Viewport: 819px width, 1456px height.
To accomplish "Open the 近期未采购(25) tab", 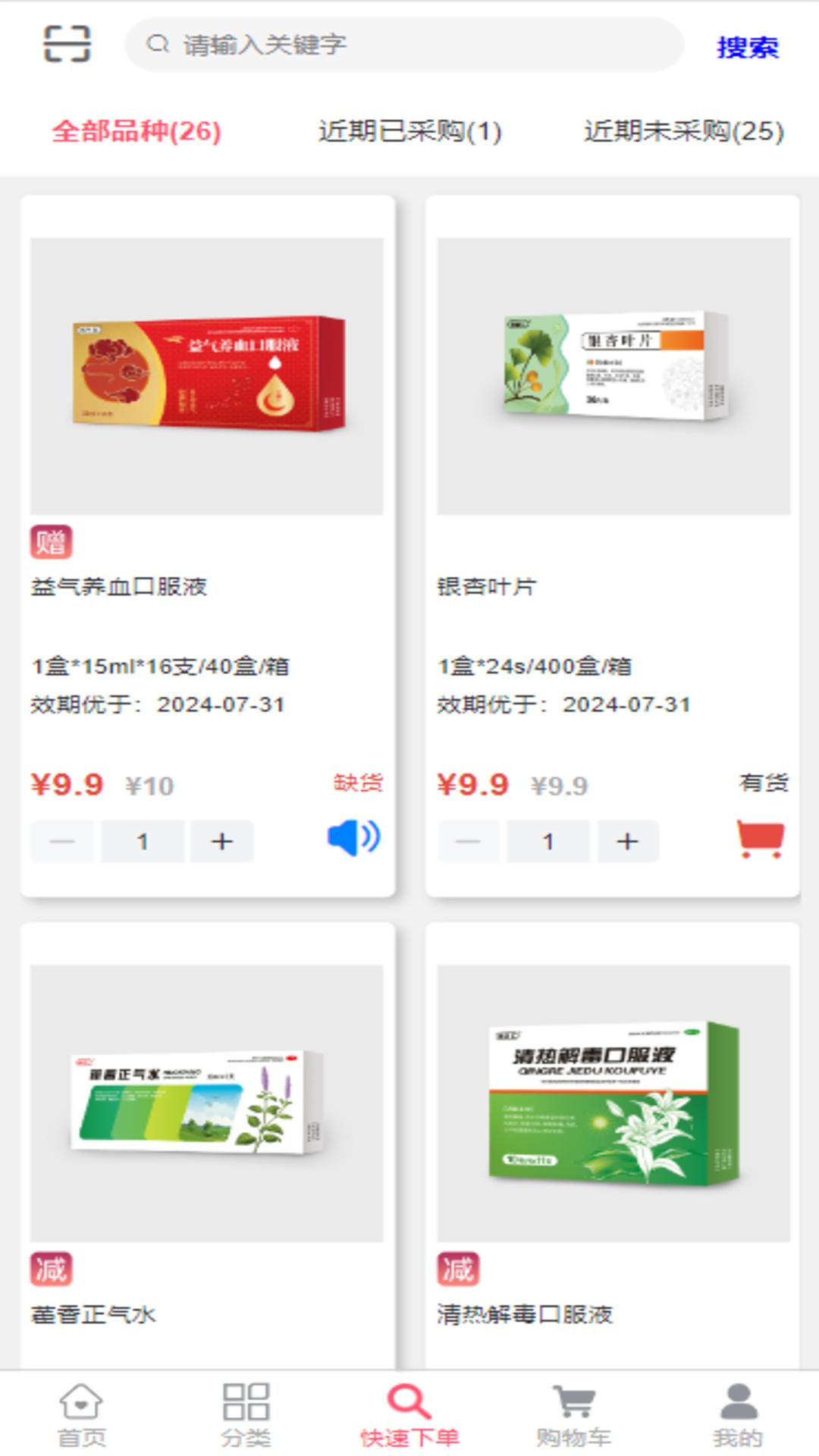I will click(683, 130).
